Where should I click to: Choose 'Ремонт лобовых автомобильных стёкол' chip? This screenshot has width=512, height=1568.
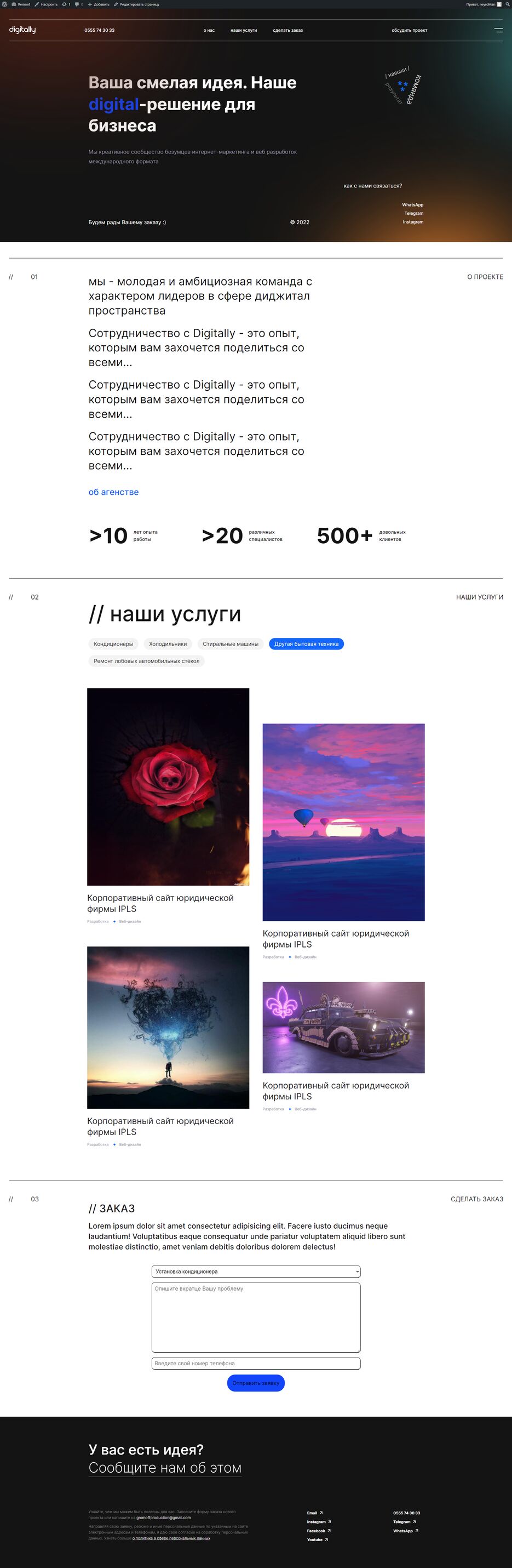point(147,660)
